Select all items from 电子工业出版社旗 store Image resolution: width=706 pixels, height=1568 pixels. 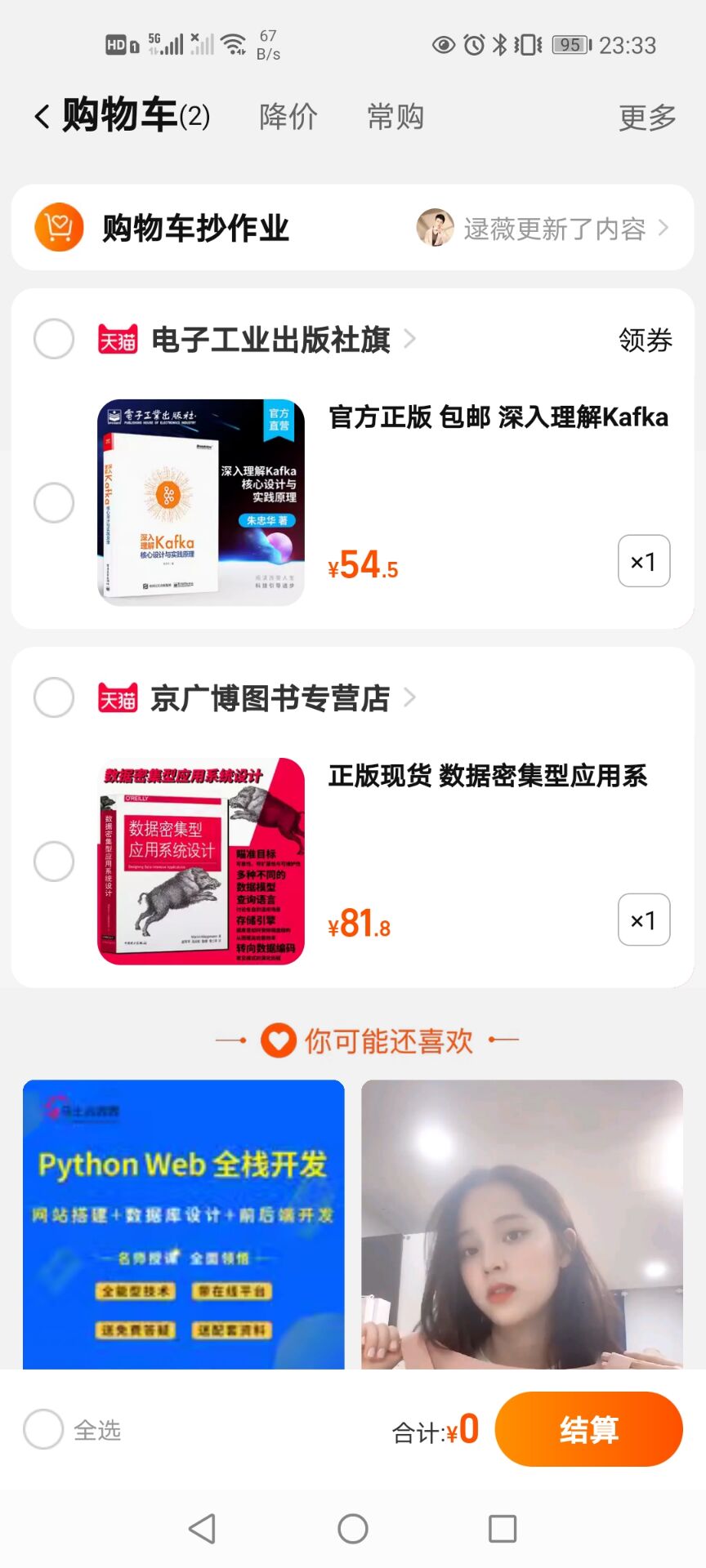(x=54, y=339)
